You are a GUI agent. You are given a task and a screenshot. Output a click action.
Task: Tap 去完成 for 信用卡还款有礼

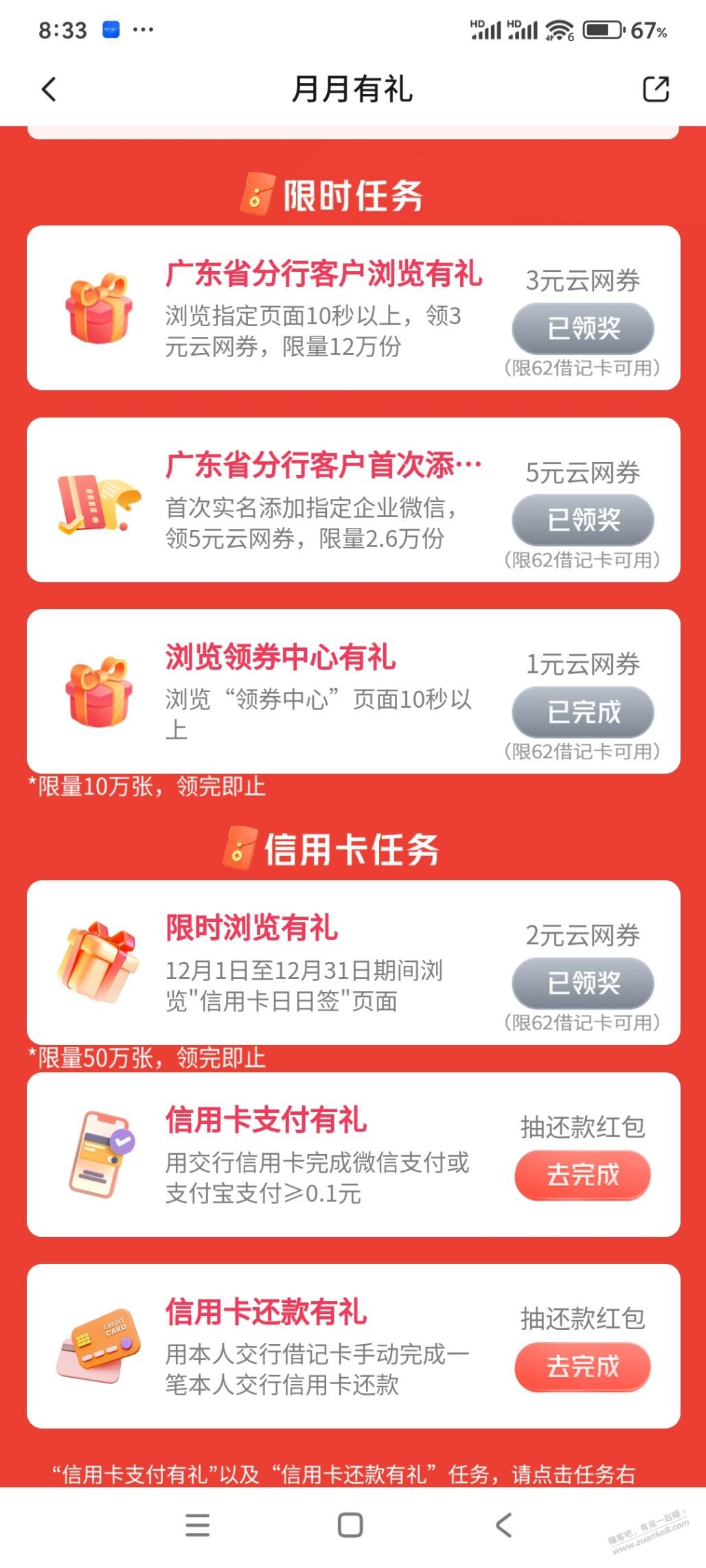point(582,1367)
